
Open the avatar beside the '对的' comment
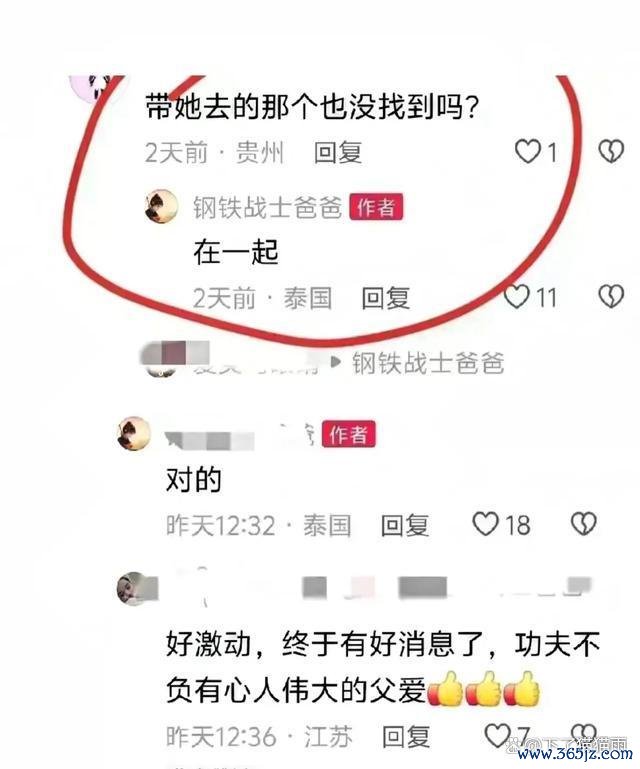coord(133,434)
